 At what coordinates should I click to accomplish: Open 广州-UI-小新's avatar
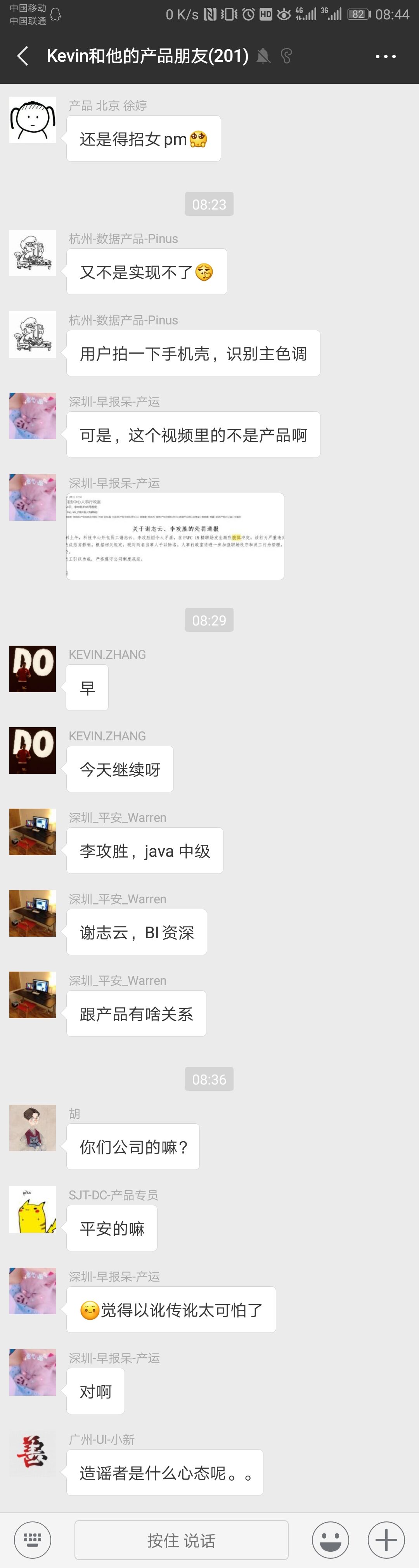click(33, 1454)
